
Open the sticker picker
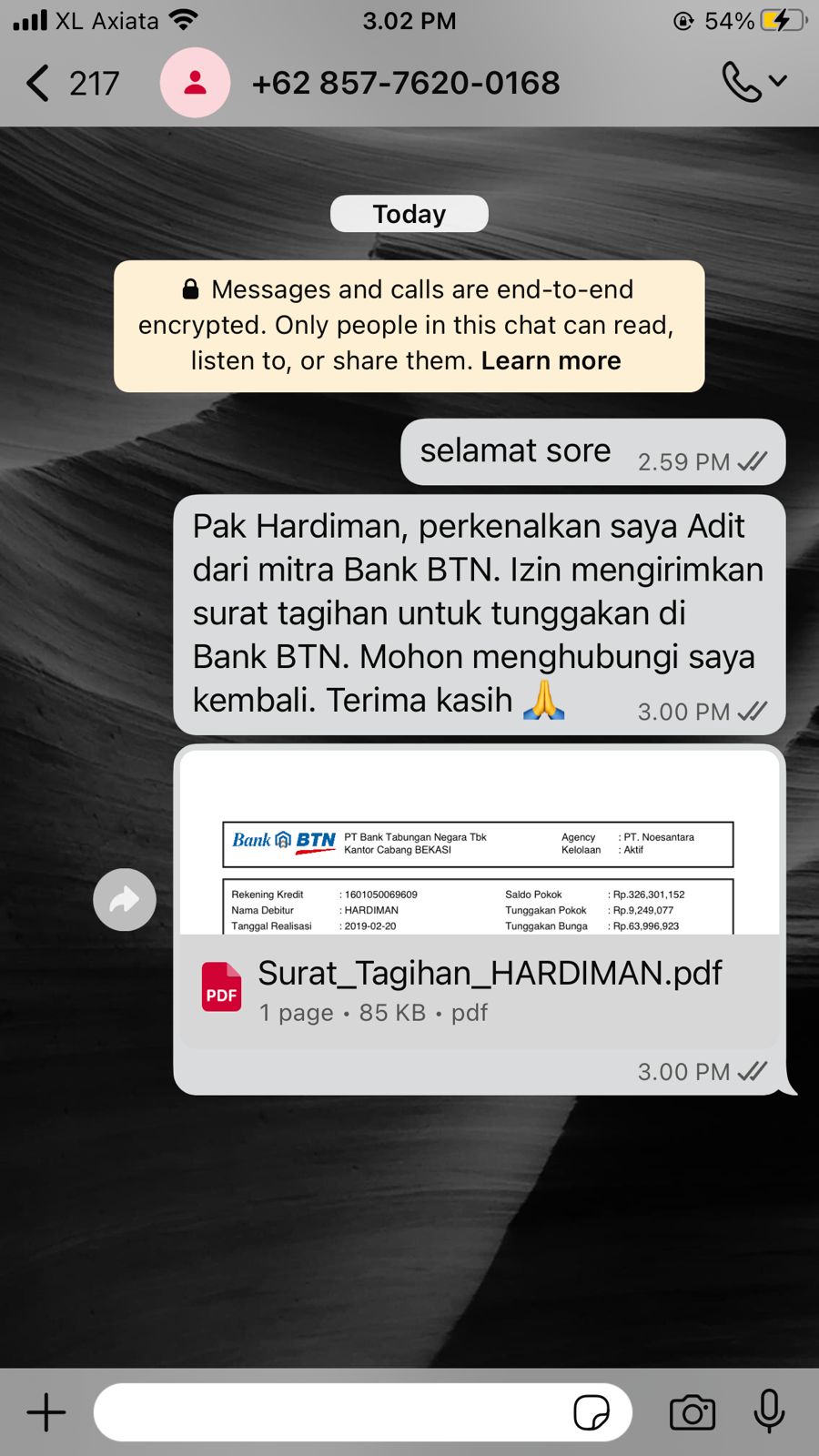591,1412
